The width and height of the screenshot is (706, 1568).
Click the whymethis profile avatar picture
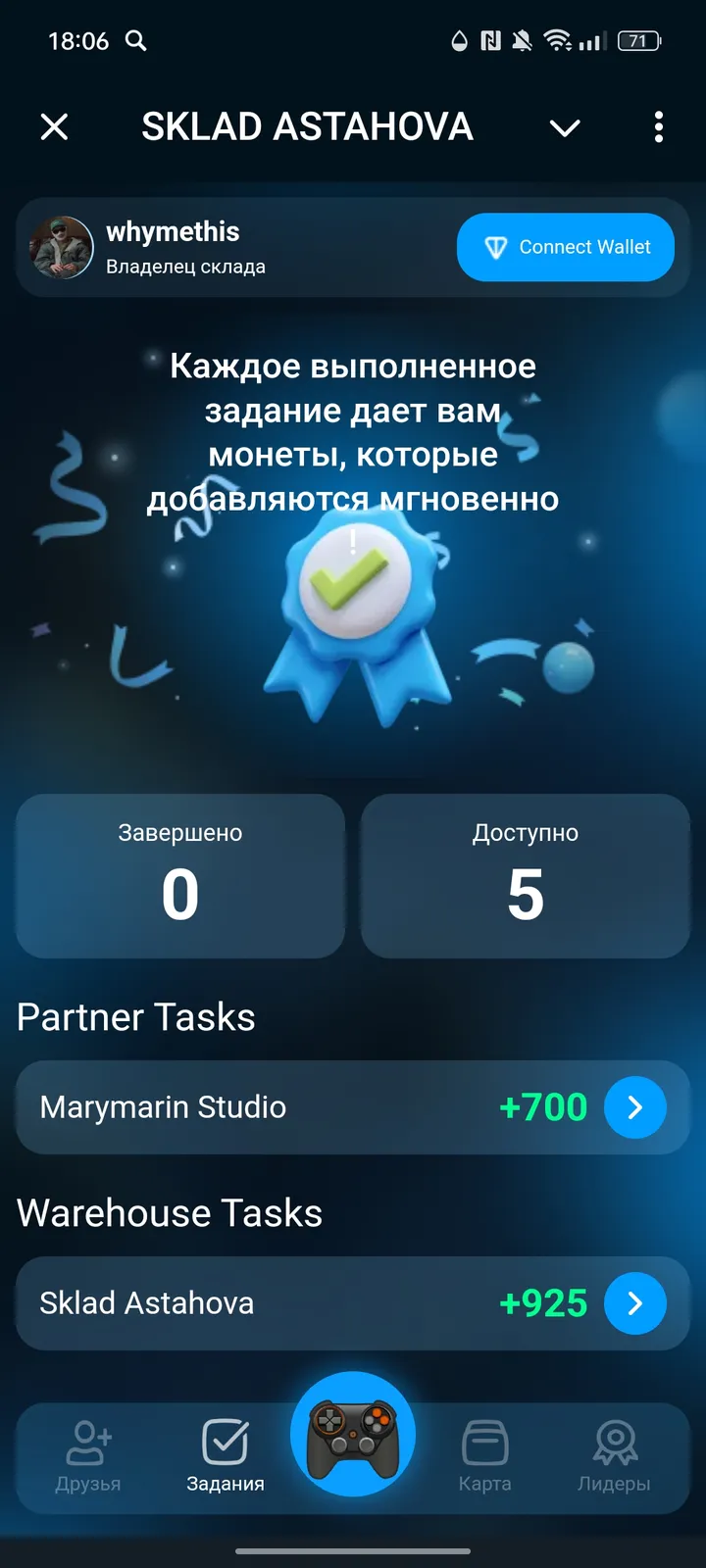coord(61,247)
